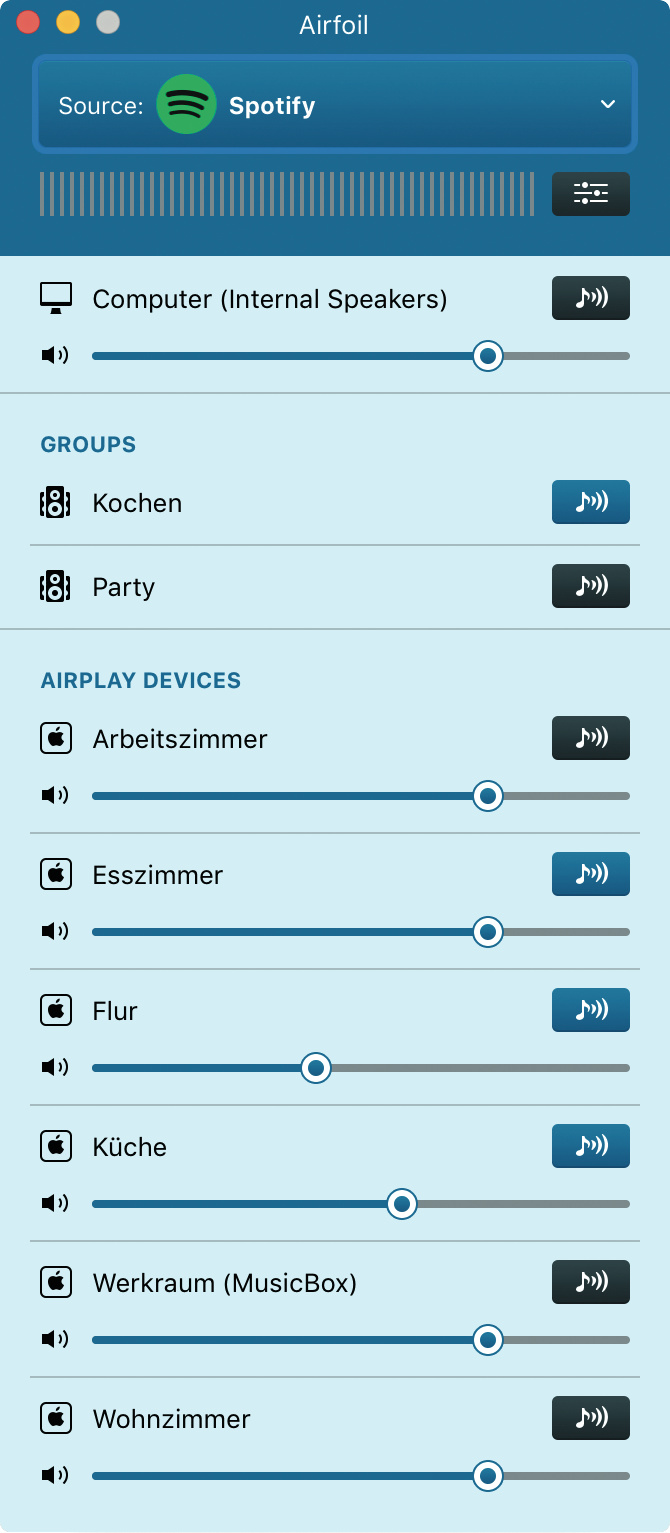Turn on transmit for Arbeitszimmer
Screen dimensions: 670x1533
pyautogui.click(x=590, y=738)
